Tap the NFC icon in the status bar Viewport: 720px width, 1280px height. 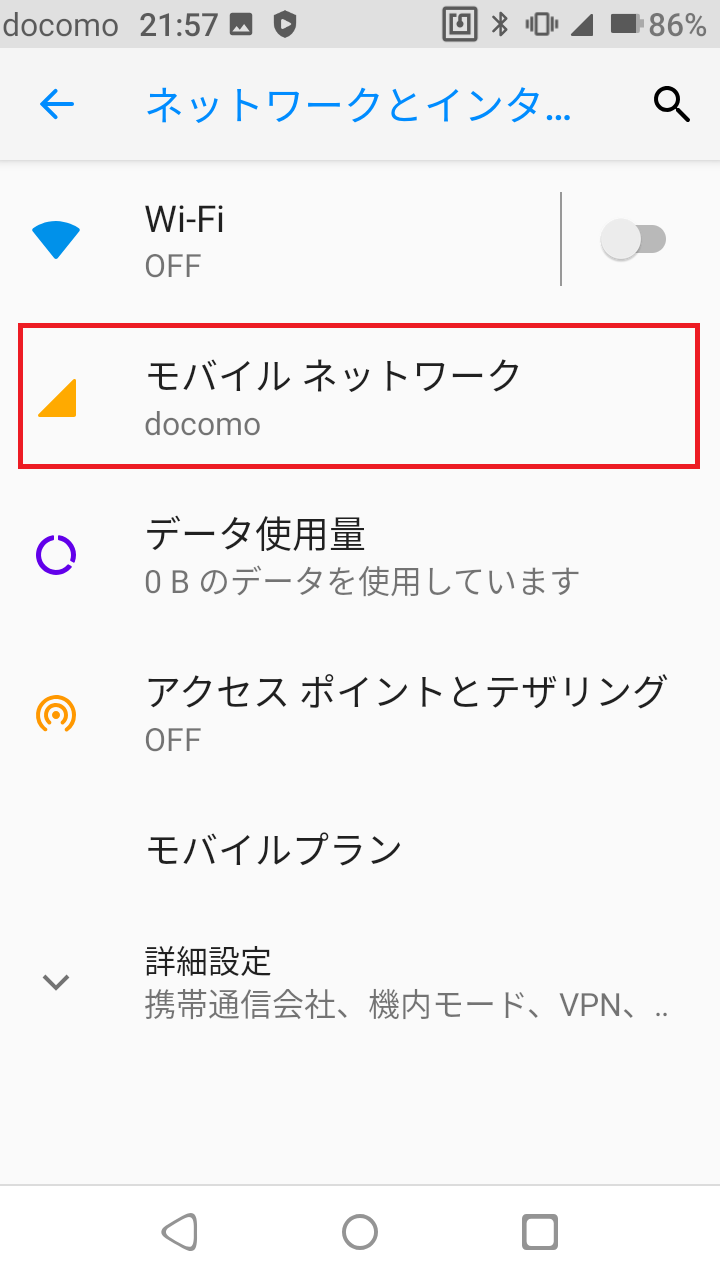[458, 22]
